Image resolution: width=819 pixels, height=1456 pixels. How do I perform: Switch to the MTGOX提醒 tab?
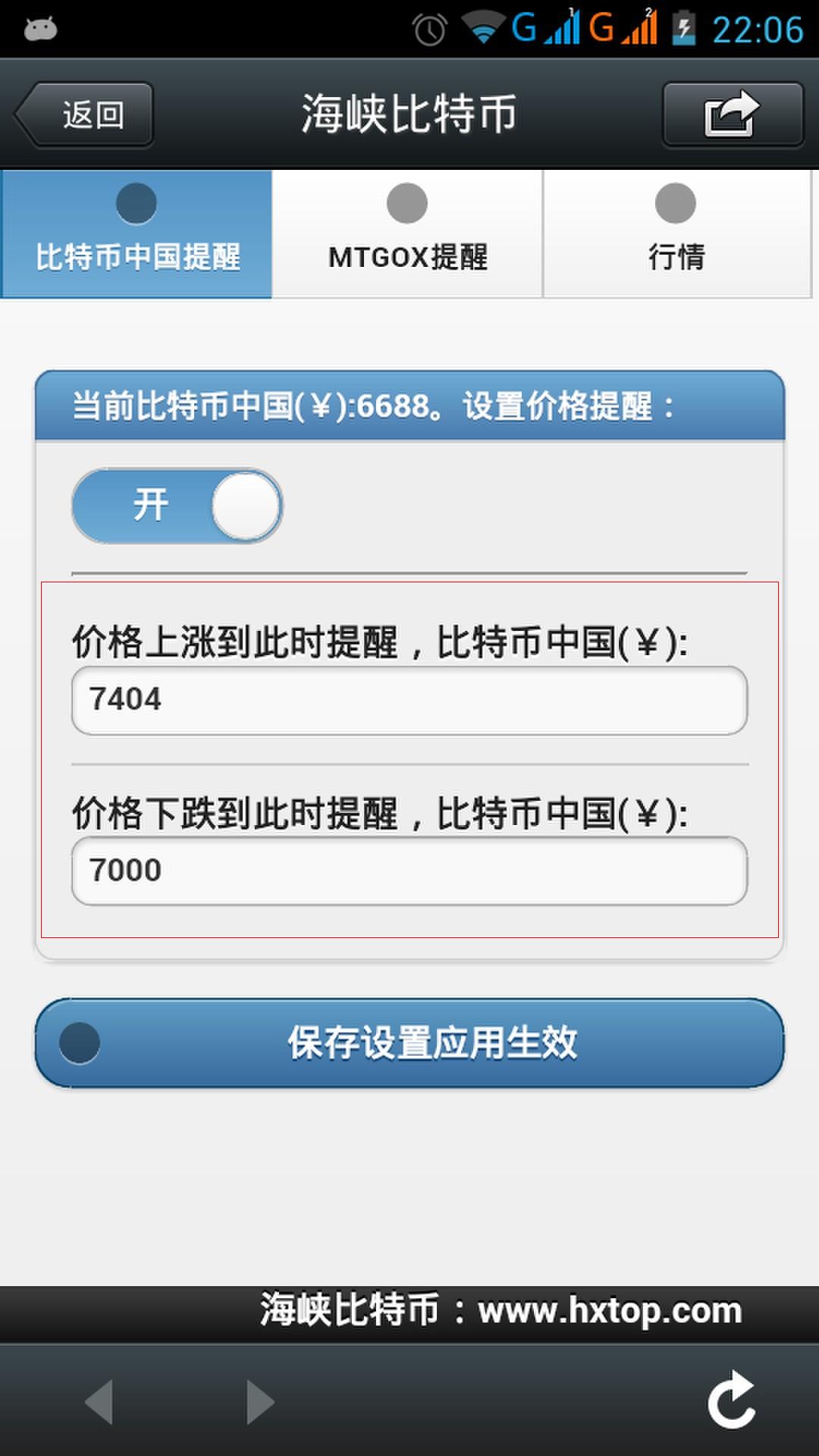[407, 234]
